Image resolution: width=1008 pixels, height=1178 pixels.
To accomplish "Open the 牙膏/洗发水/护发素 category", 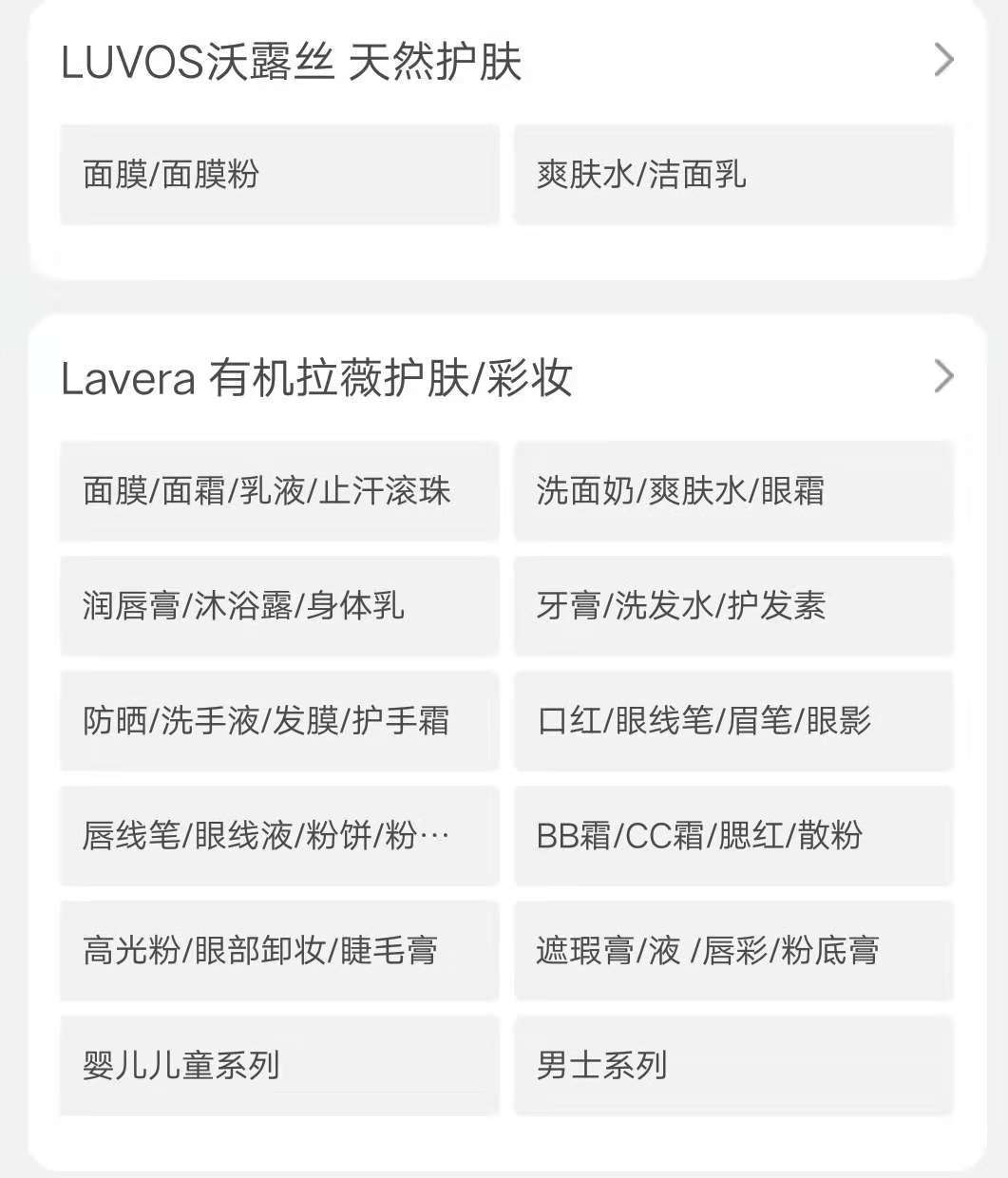I will pyautogui.click(x=733, y=606).
